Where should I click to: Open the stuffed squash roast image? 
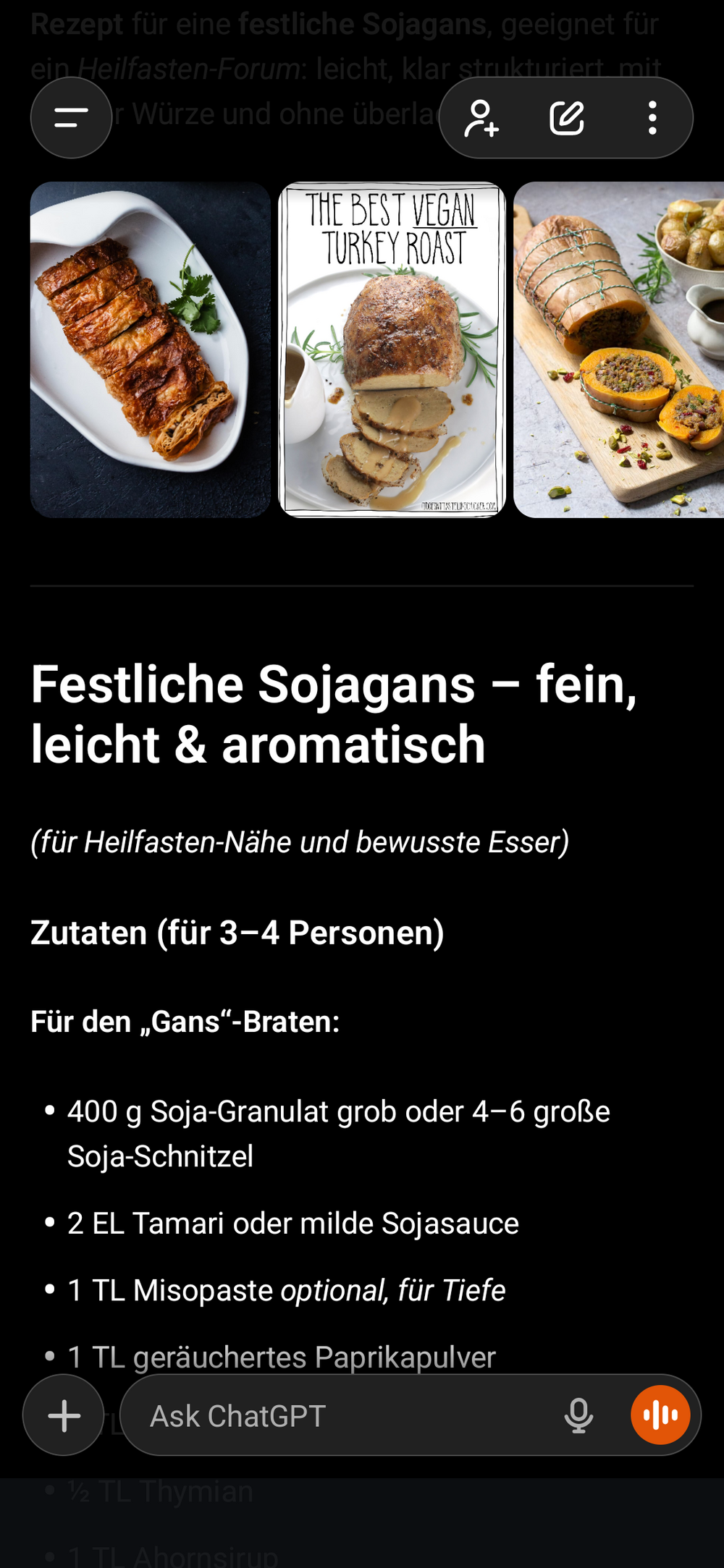pyautogui.click(x=619, y=349)
